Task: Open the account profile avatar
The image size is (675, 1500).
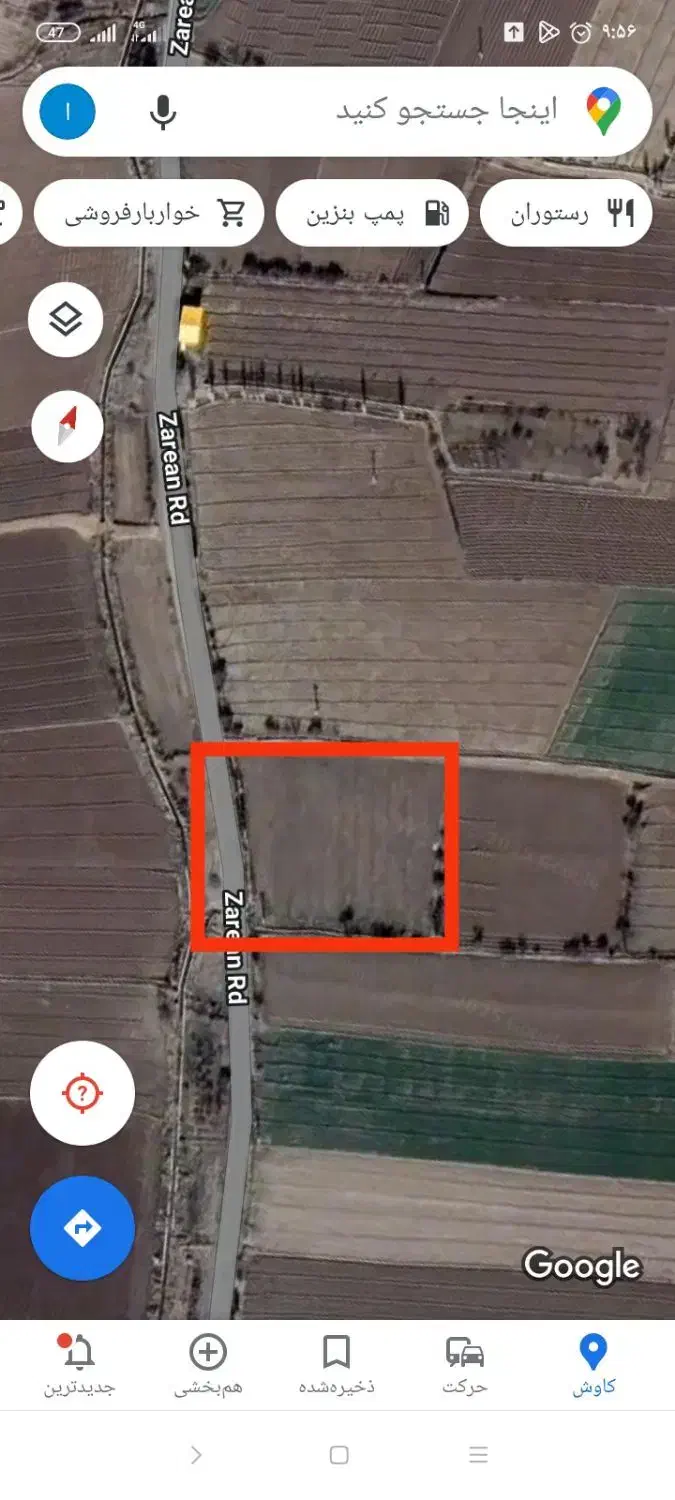Action: [68, 112]
